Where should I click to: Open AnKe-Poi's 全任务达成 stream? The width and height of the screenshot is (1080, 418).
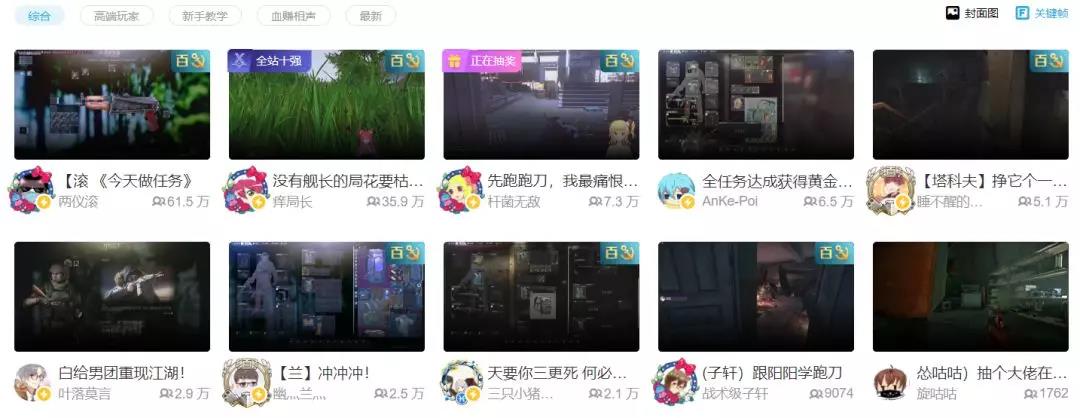pos(755,105)
